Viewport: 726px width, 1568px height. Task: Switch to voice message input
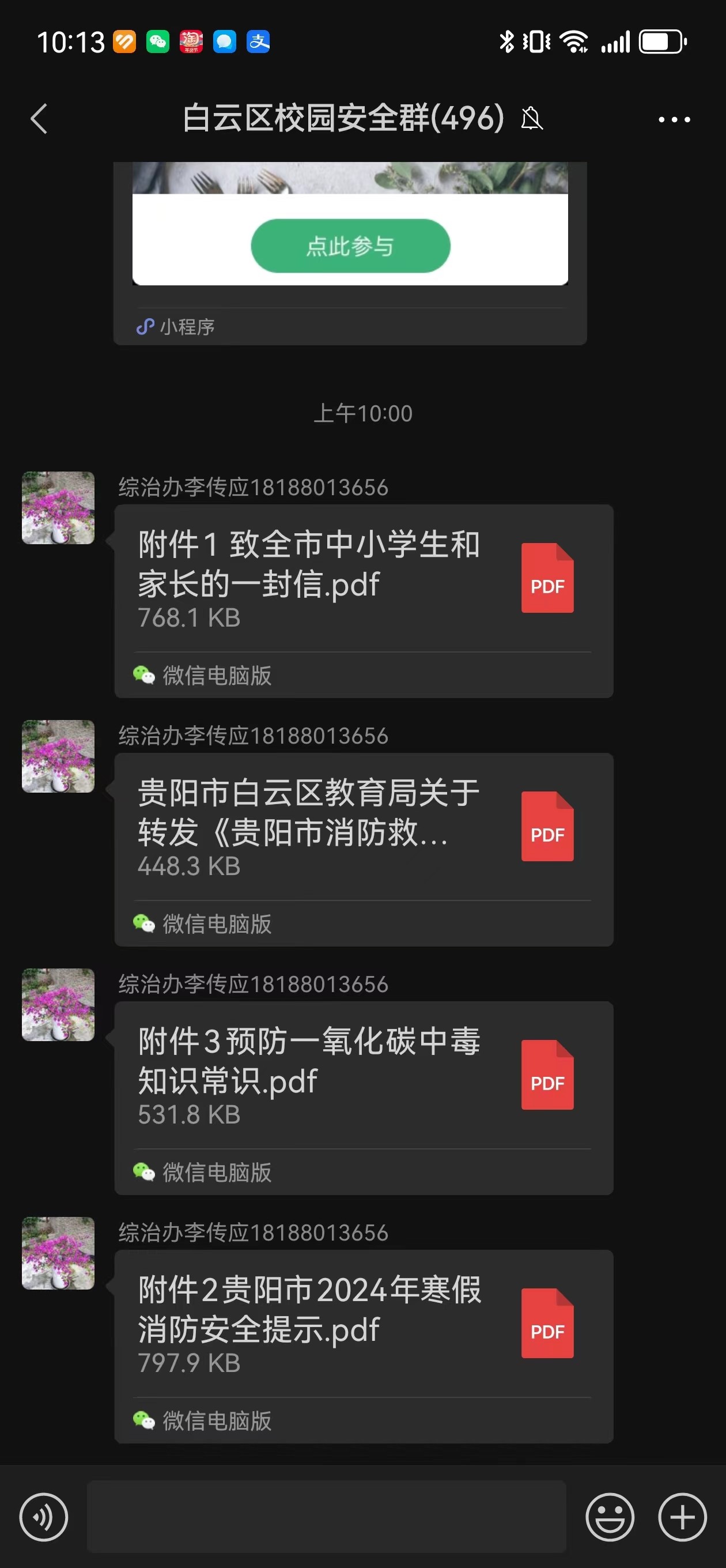tap(43, 1517)
